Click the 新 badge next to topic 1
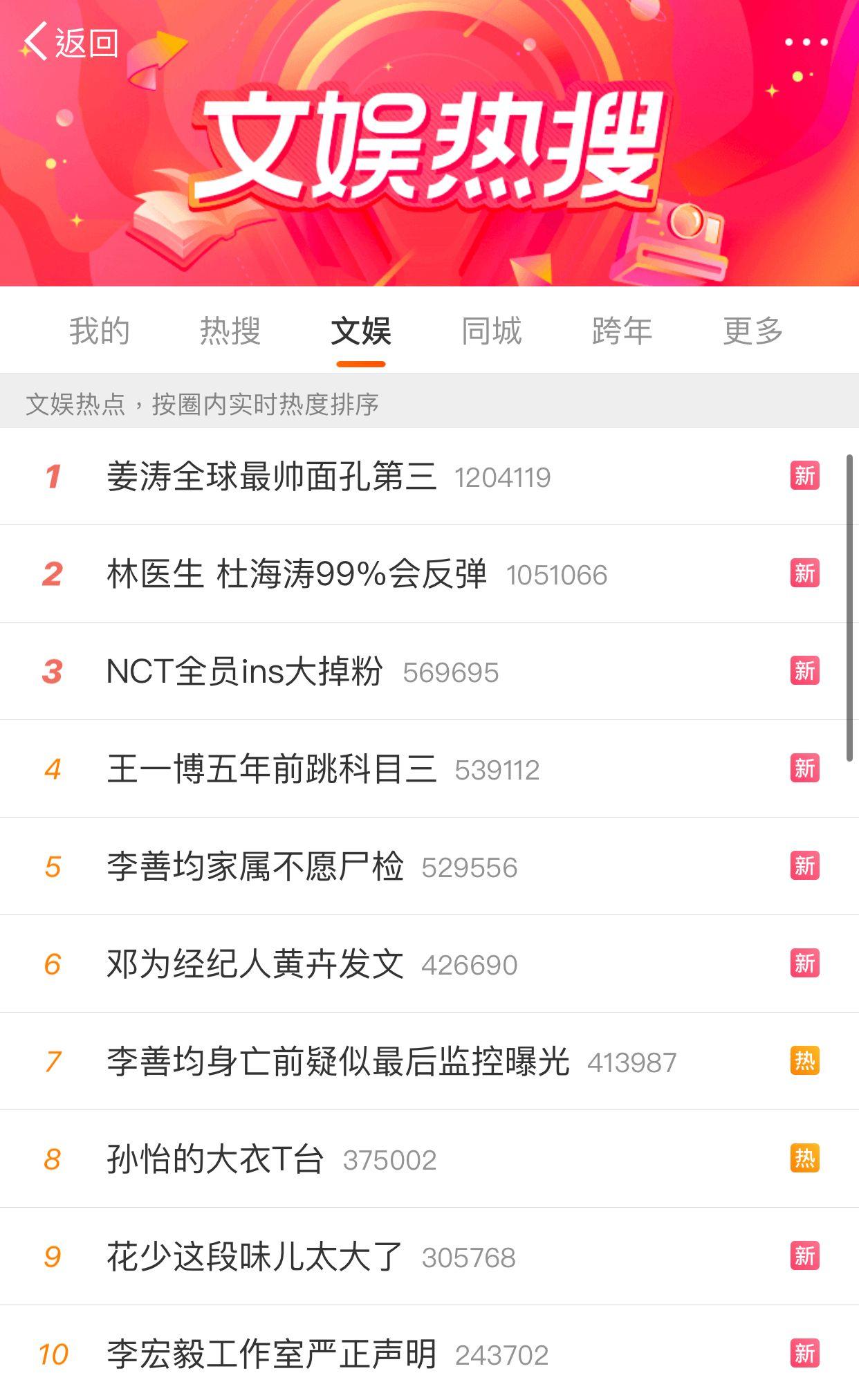859x1400 pixels. click(x=805, y=477)
